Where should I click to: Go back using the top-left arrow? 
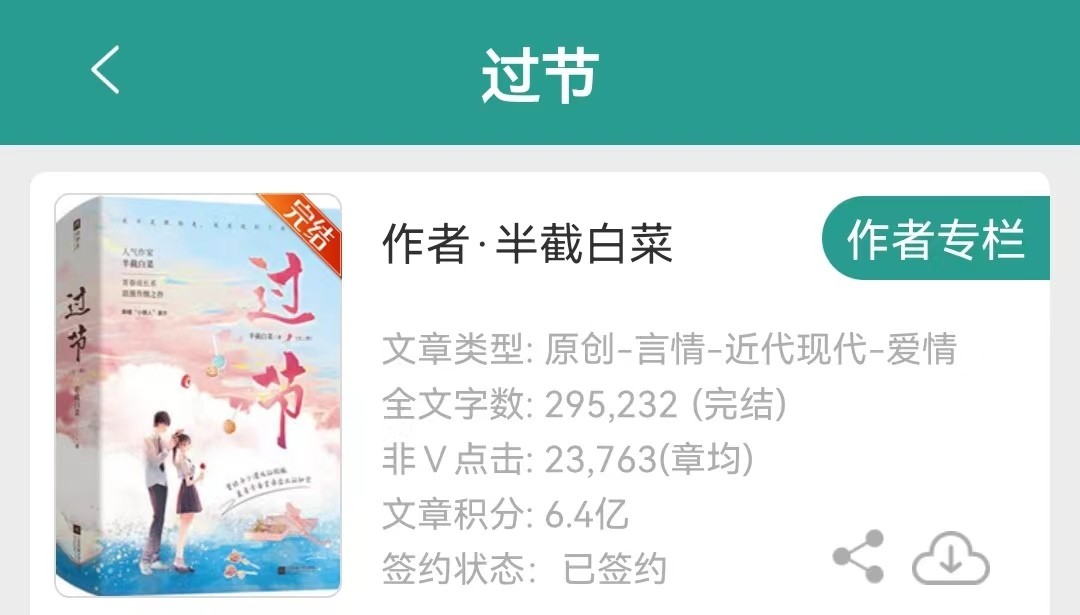(x=105, y=71)
